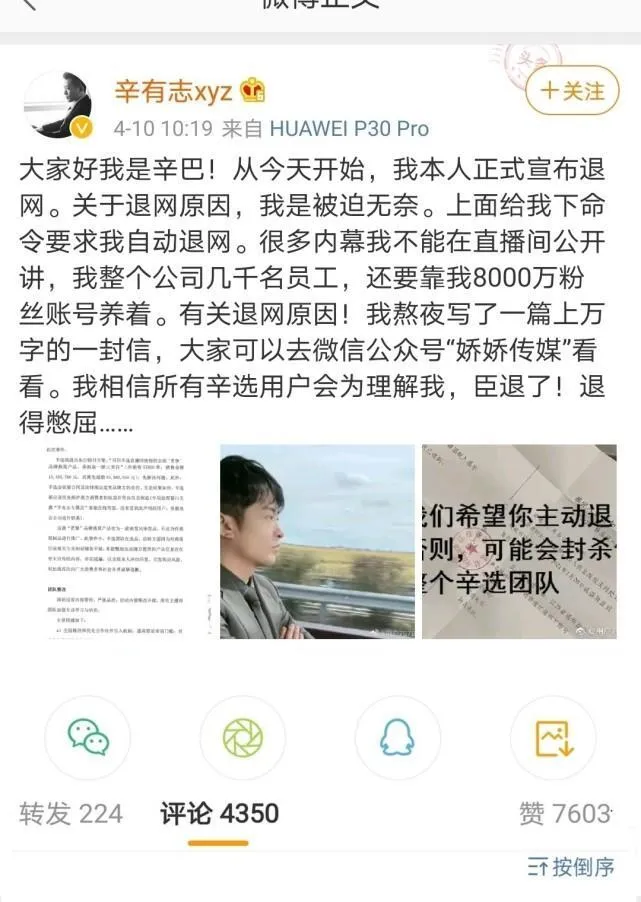
Task: Share to WeChat Moments using the shutter icon
Action: tap(242, 737)
